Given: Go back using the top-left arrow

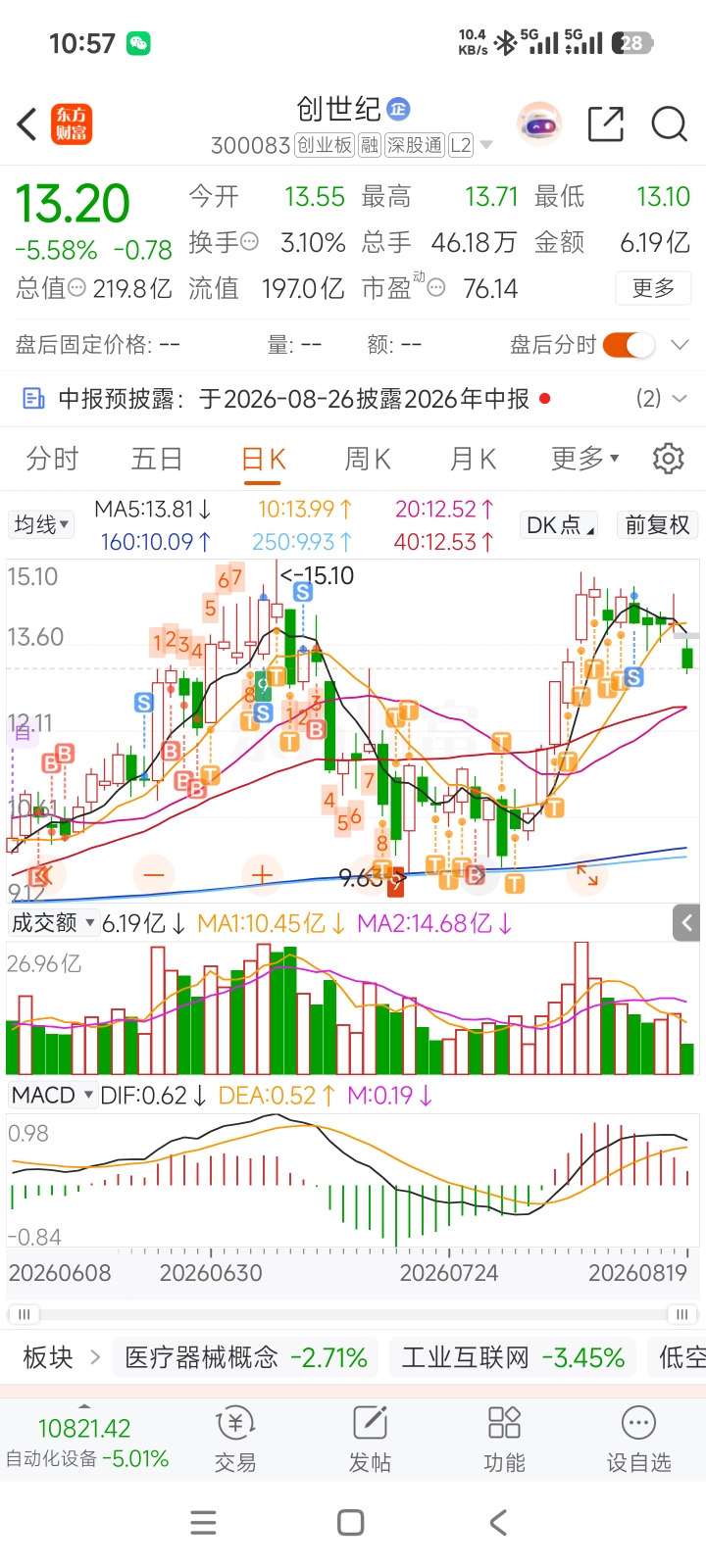Looking at the screenshot, I should click(27, 124).
